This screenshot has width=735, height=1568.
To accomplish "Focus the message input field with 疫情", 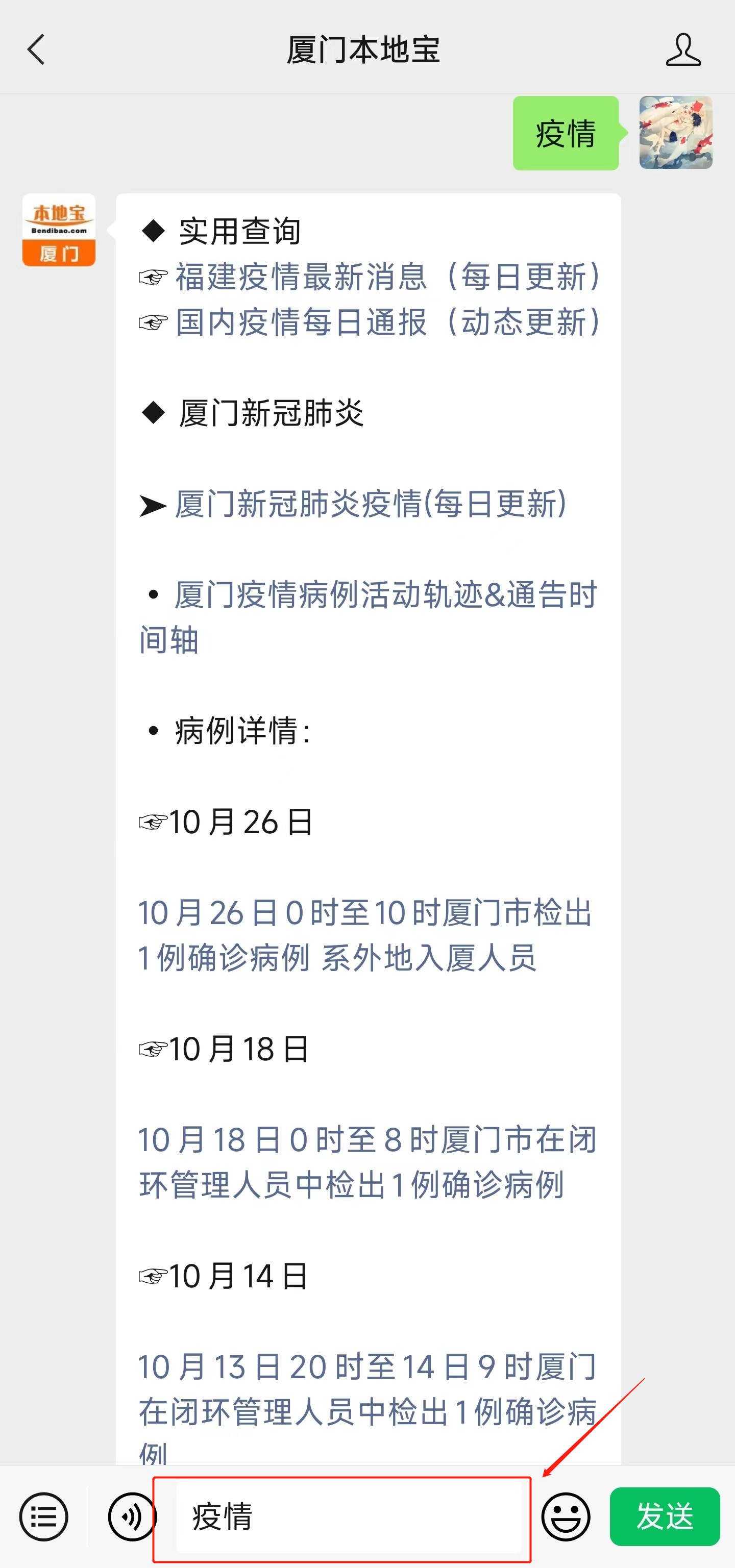I will pyautogui.click(x=348, y=1517).
